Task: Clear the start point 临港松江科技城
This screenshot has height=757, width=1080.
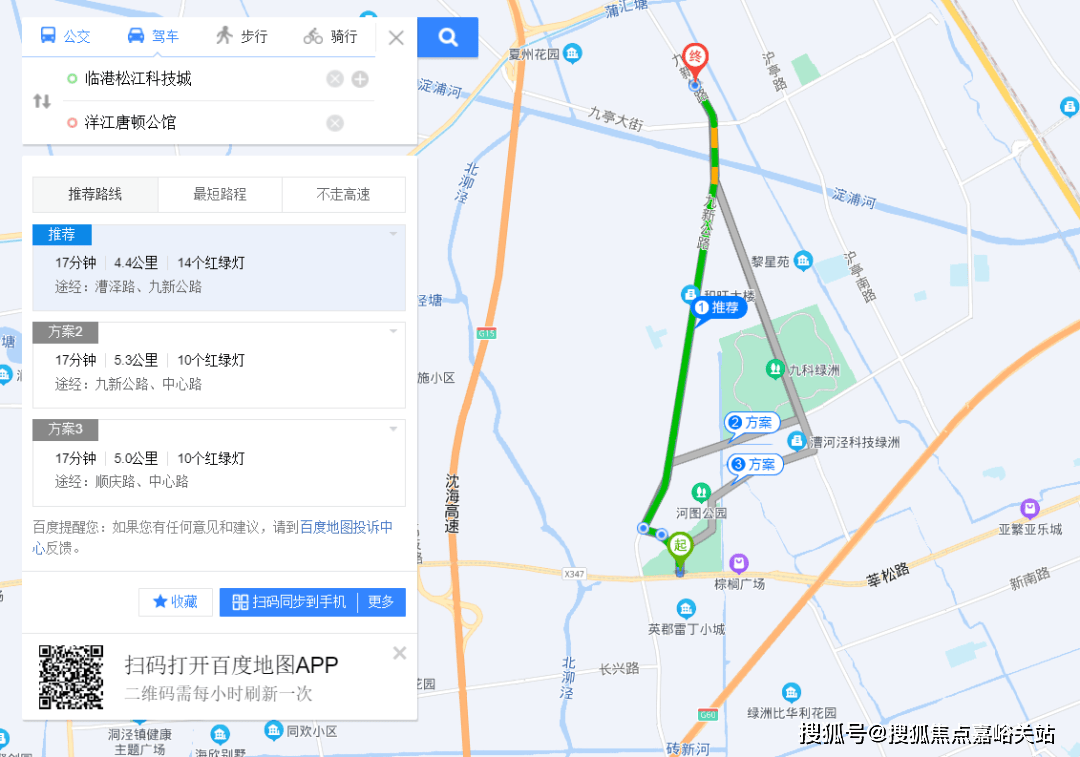Action: (x=335, y=79)
